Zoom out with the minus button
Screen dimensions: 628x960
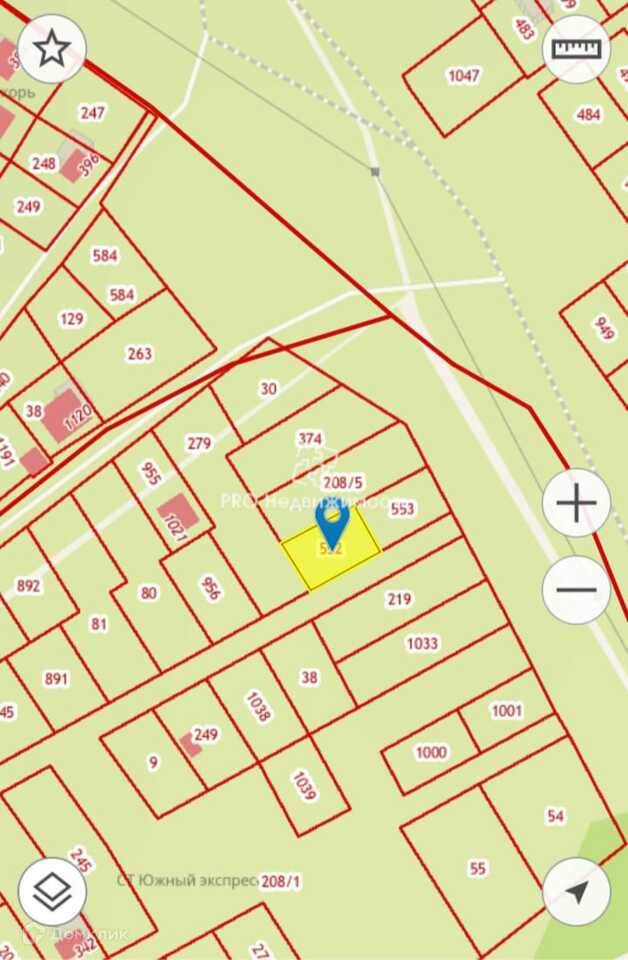click(576, 590)
